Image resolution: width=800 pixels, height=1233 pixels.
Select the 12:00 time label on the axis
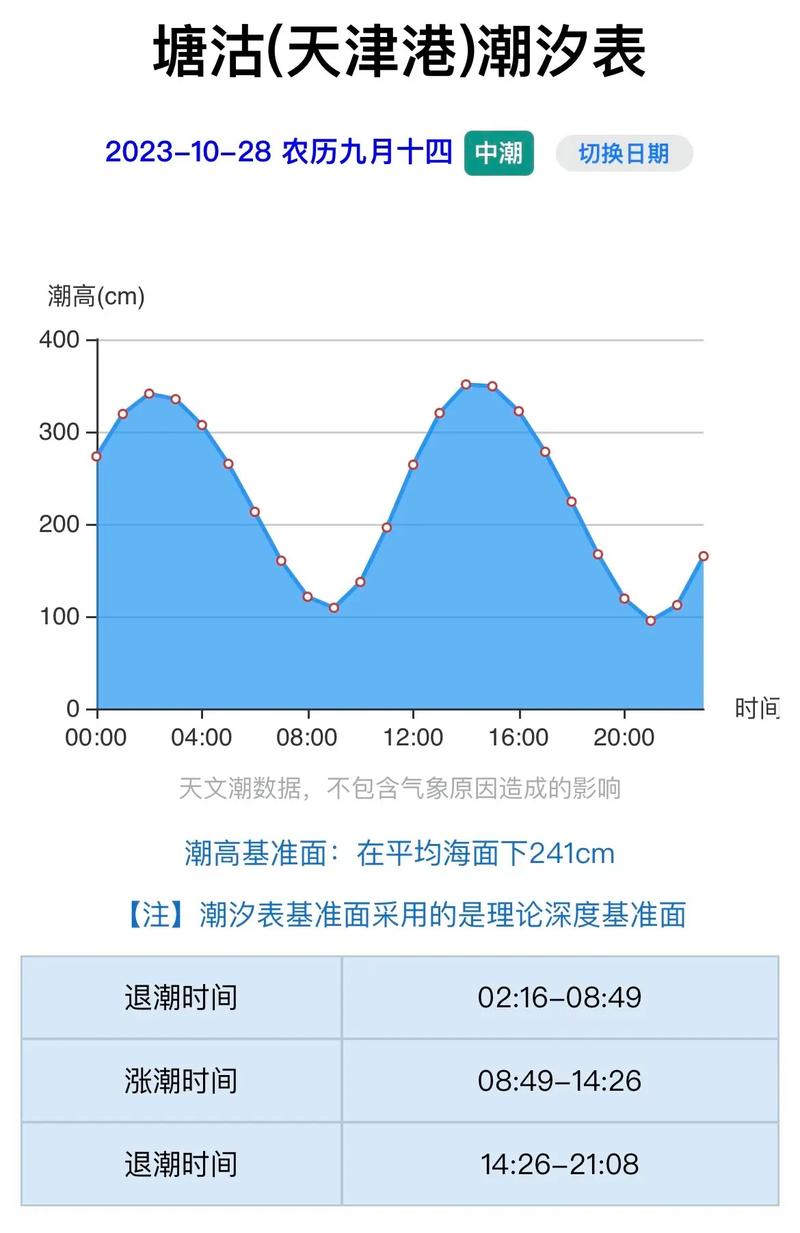(414, 736)
